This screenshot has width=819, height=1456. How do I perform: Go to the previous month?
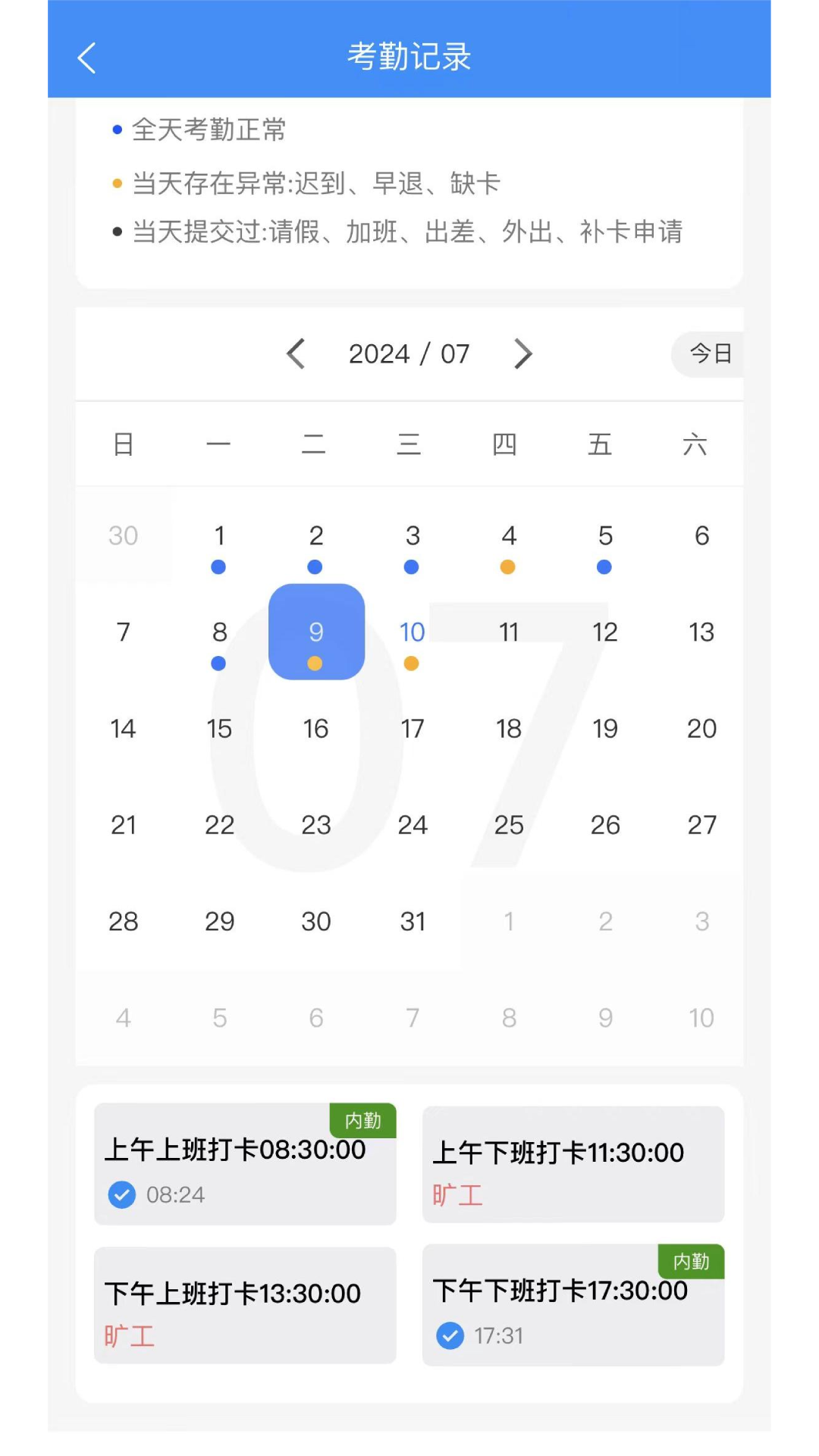click(x=296, y=353)
